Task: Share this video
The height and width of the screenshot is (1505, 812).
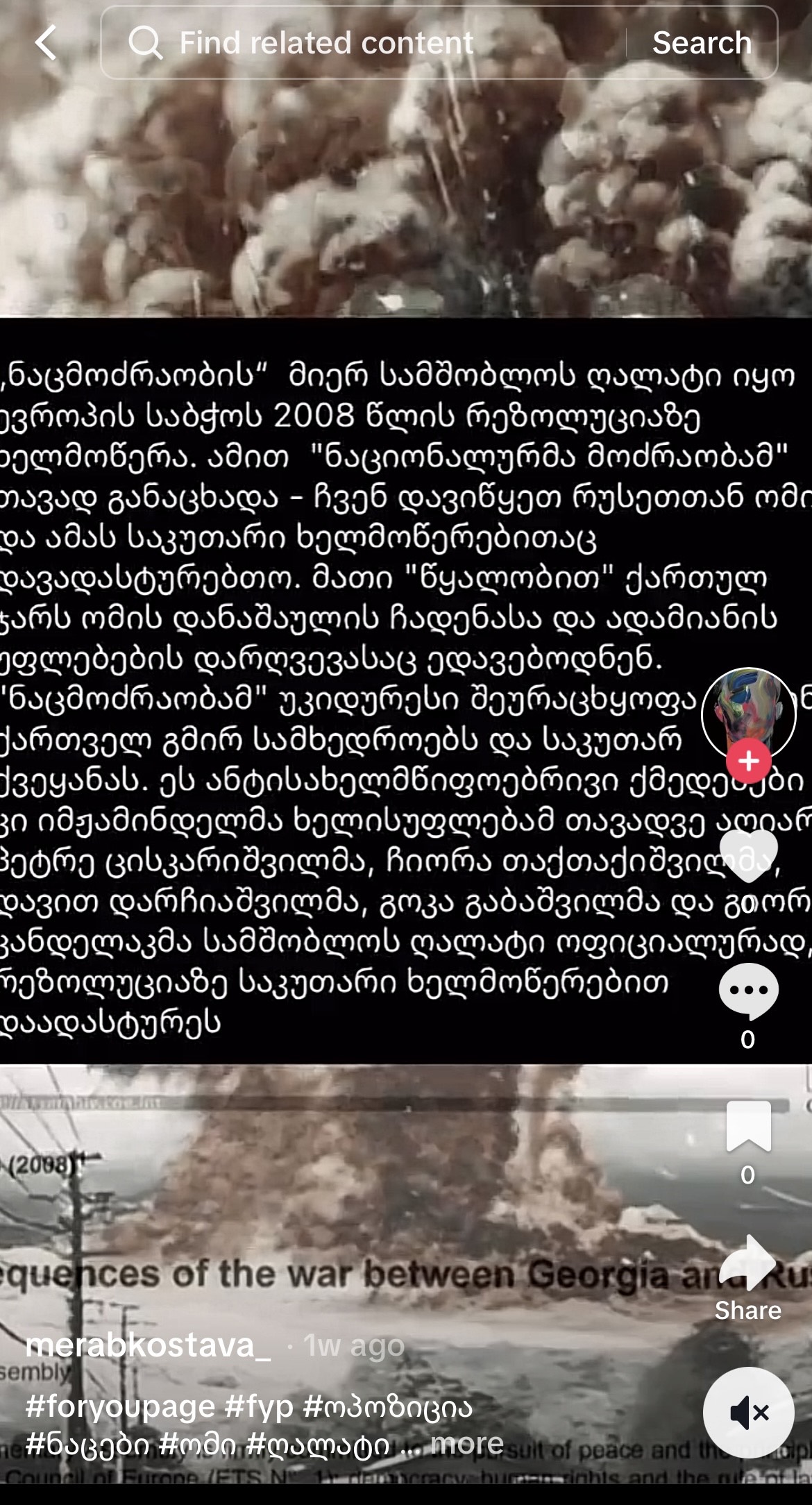Action: (748, 1263)
